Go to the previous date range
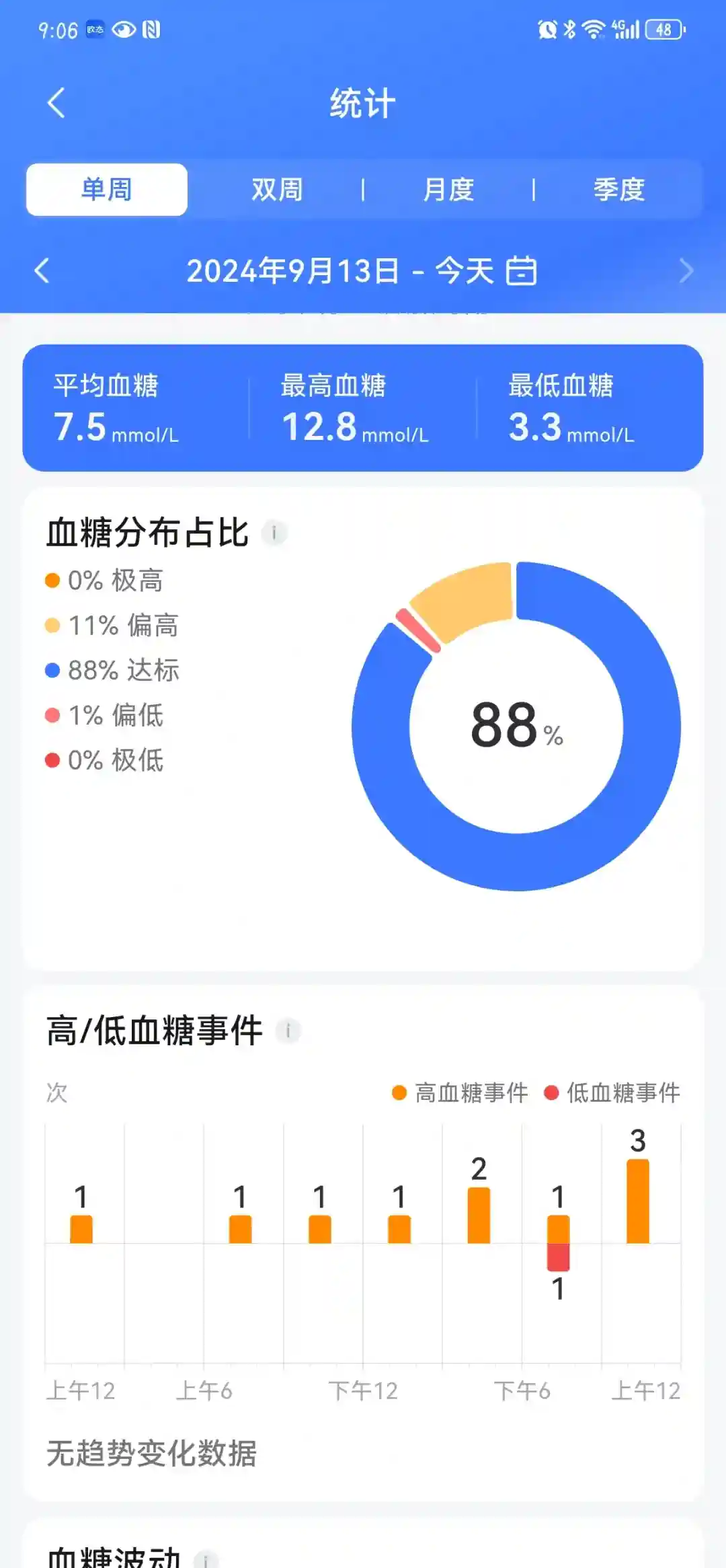The image size is (726, 1568). (42, 271)
